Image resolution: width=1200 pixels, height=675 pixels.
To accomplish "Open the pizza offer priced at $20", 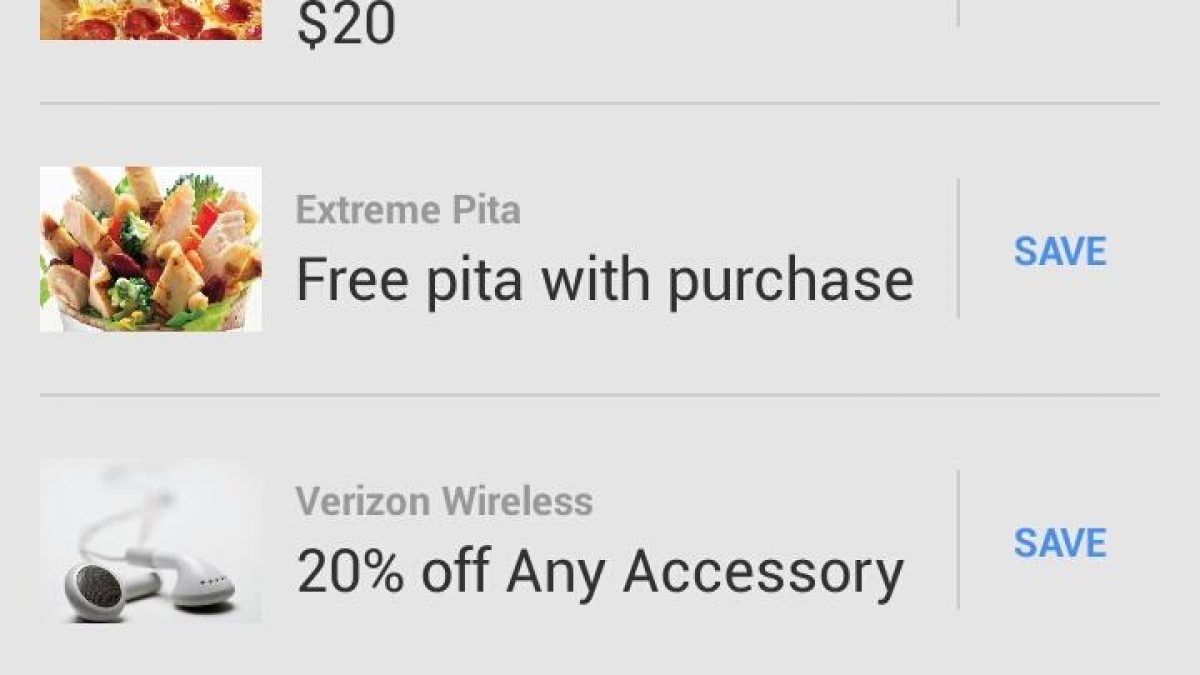I will coord(346,26).
